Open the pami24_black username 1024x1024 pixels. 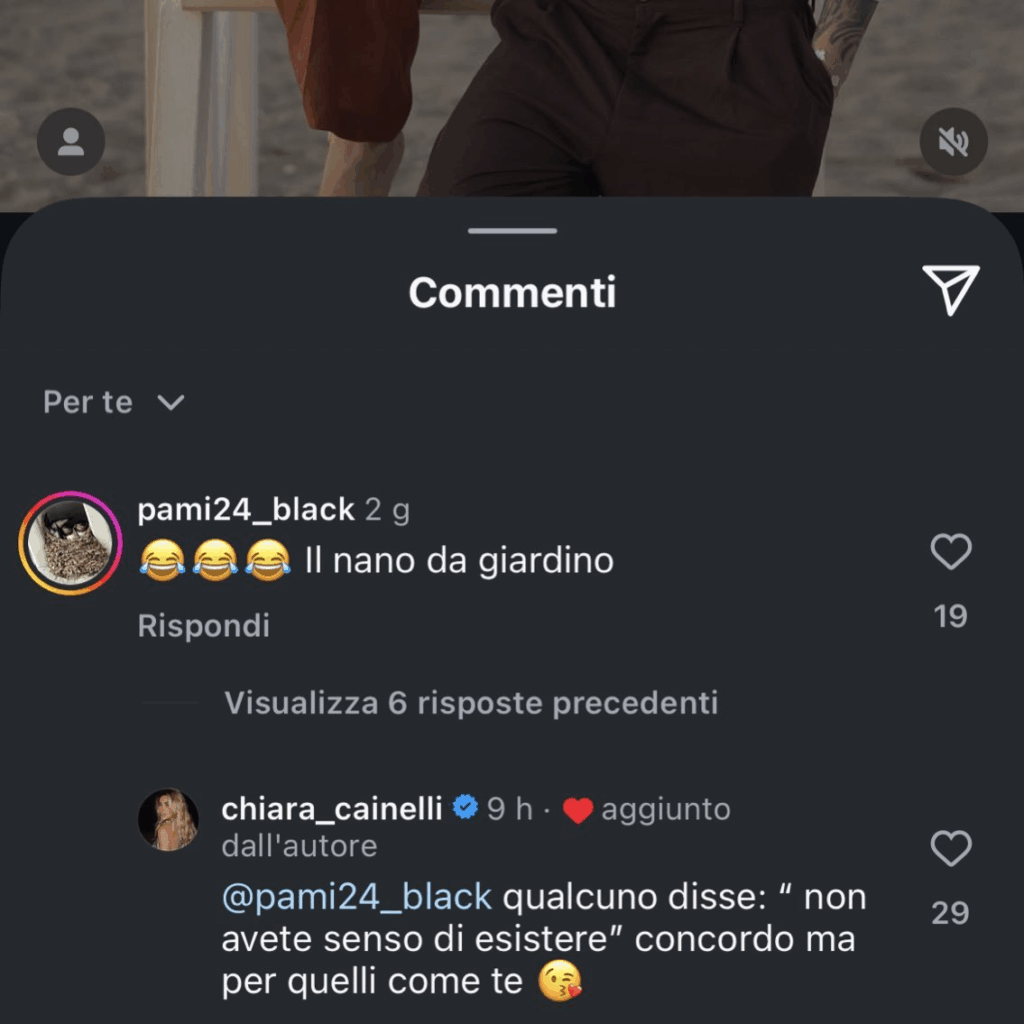245,510
